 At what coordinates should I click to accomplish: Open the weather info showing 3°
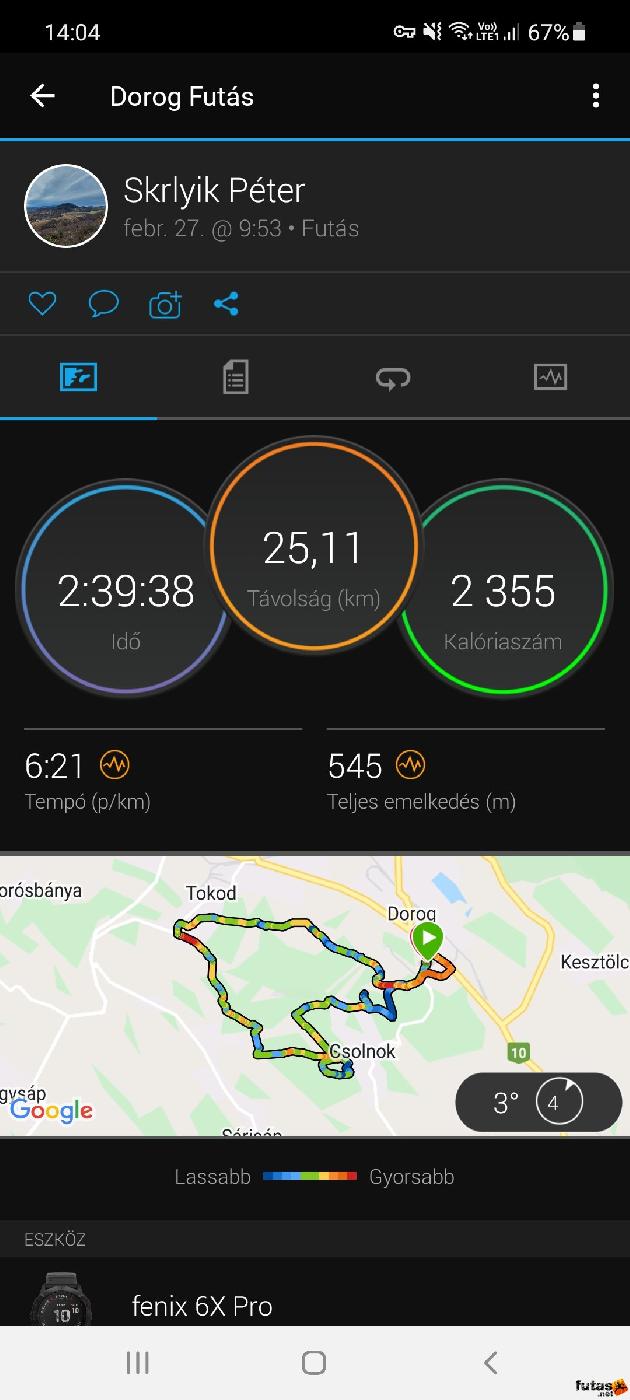tap(538, 1102)
